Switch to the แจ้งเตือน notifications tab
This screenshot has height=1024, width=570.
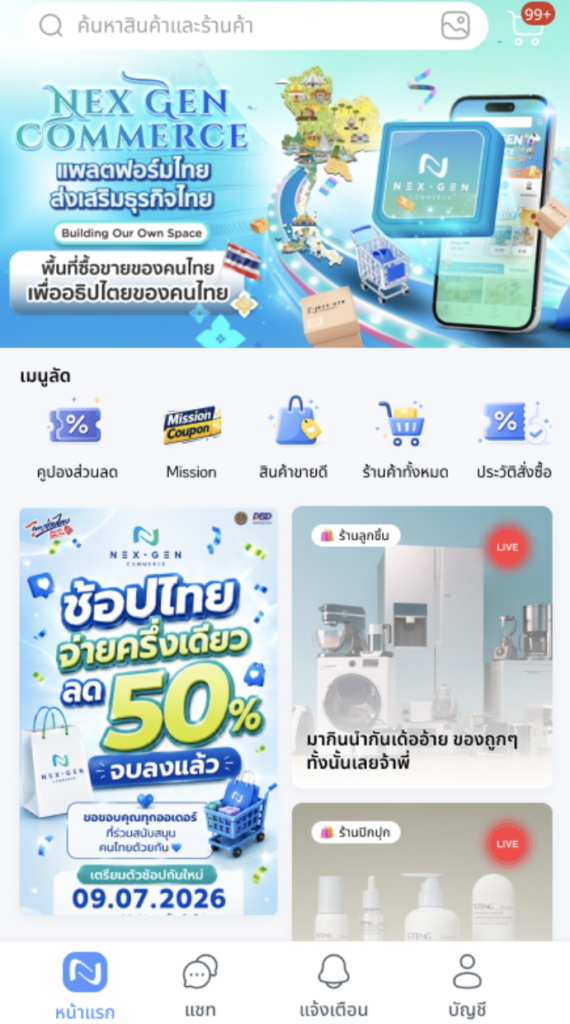[334, 985]
